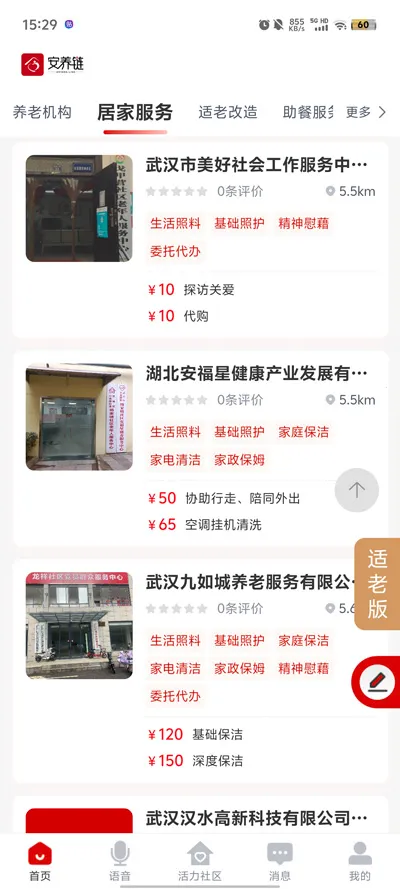Switch to 适老版 mode

click(x=377, y=583)
